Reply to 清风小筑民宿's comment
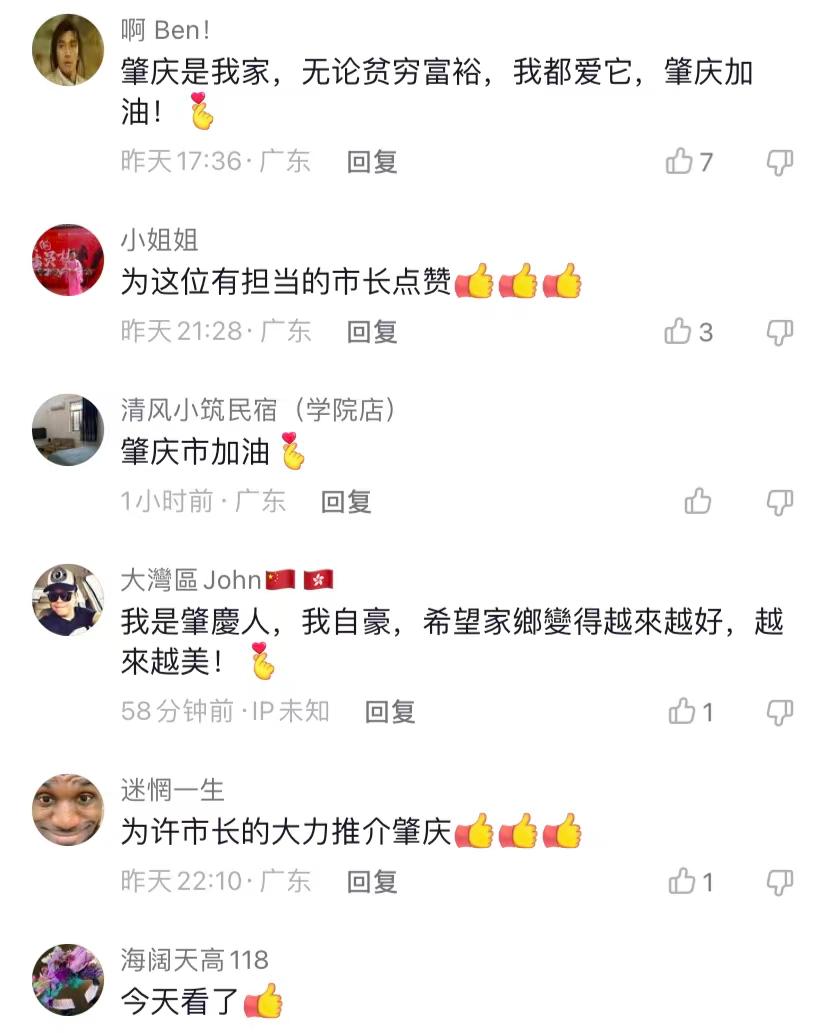Viewport: 828px width, 1033px height. pos(346,501)
